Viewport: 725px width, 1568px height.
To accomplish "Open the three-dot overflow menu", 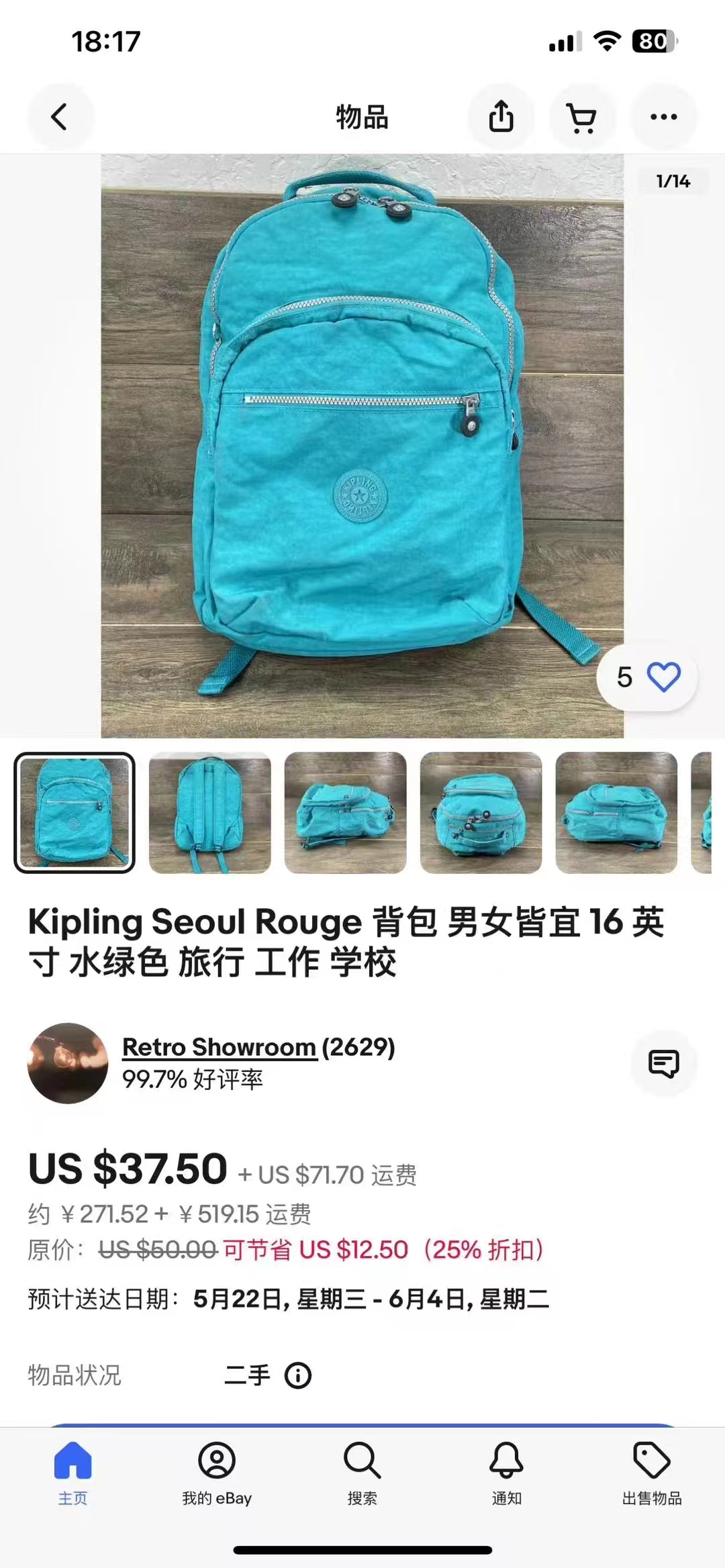I will click(x=663, y=117).
